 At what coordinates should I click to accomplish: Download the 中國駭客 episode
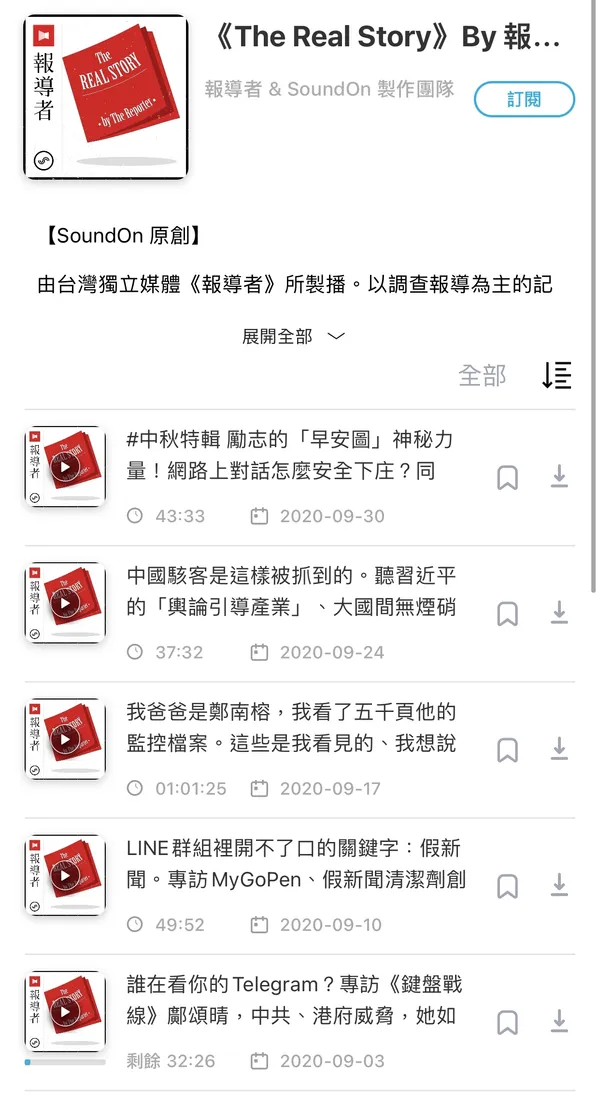pos(559,612)
